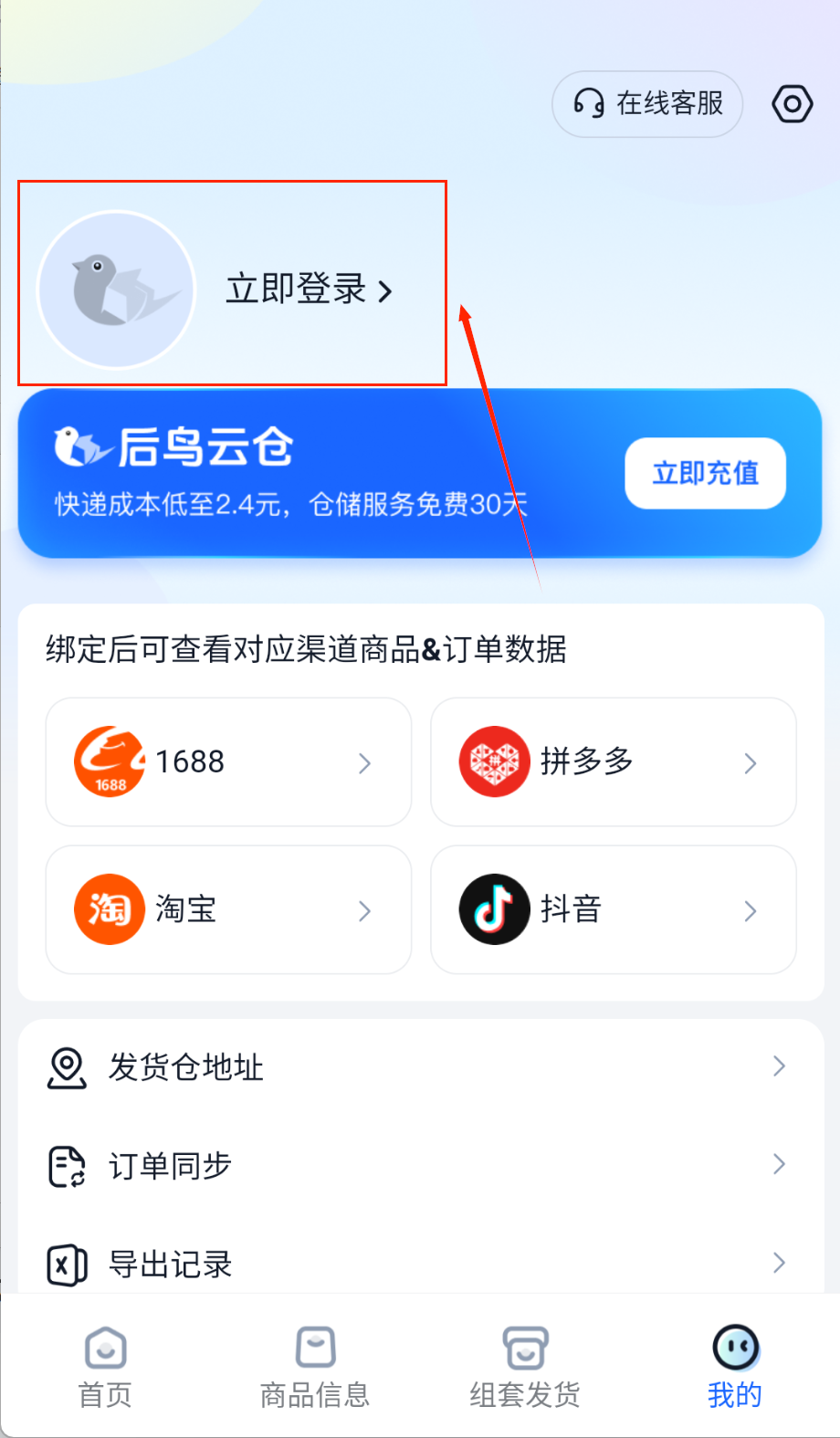Select the 我的 tab
Screen dimensions: 840x1438
[735, 1367]
